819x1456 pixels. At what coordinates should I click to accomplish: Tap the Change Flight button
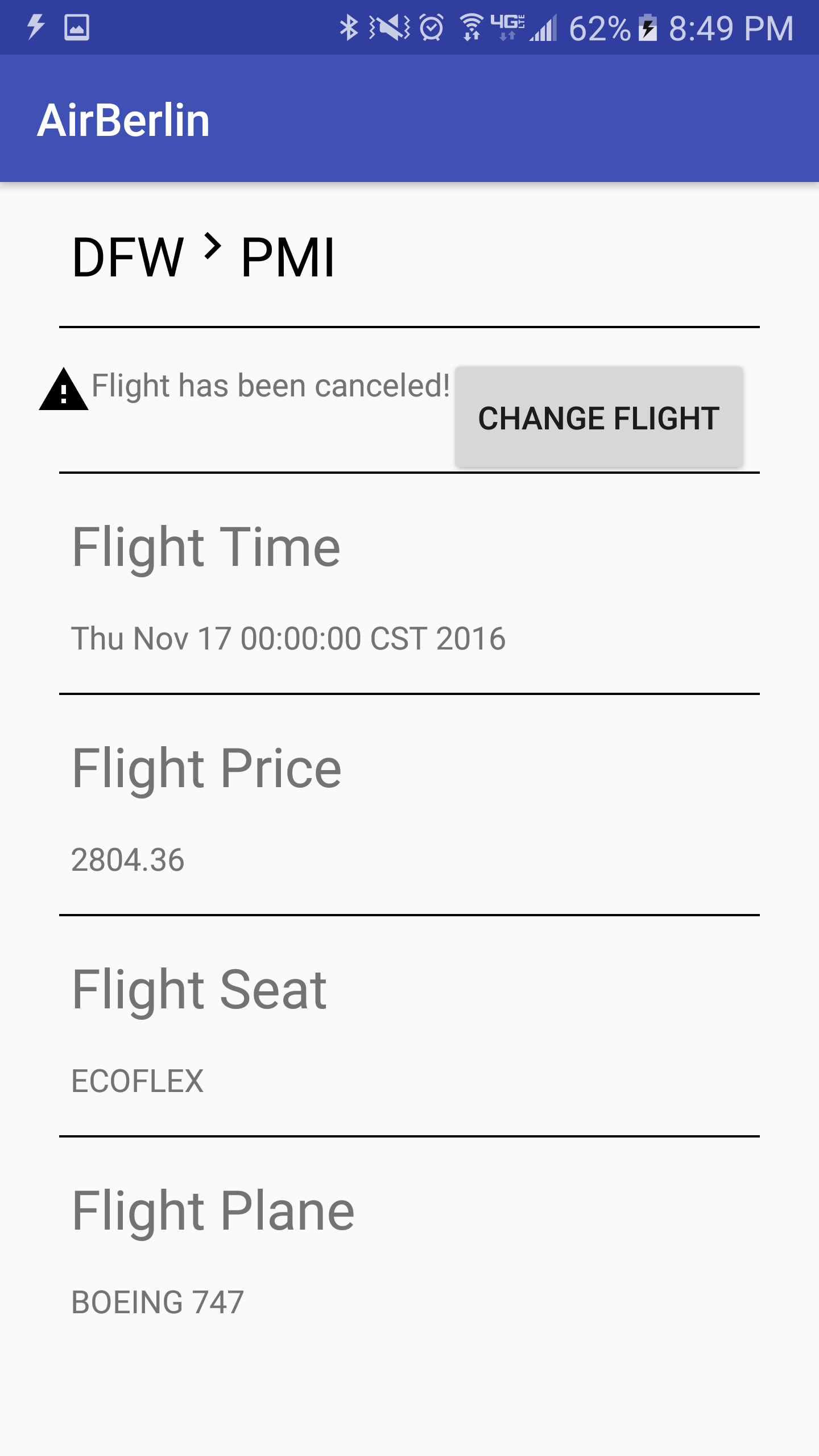[598, 417]
